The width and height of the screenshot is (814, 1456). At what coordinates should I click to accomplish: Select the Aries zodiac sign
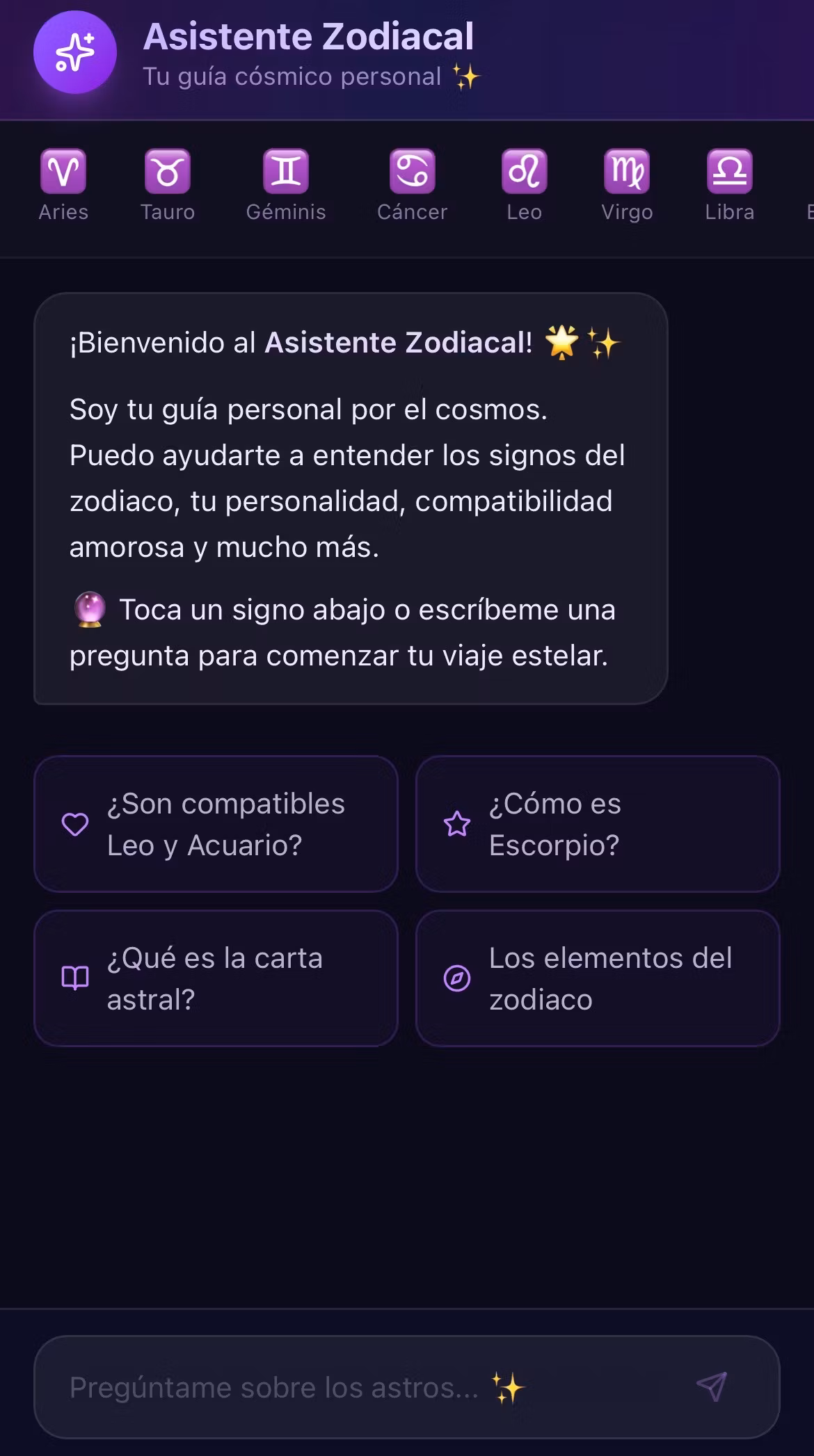coord(63,186)
